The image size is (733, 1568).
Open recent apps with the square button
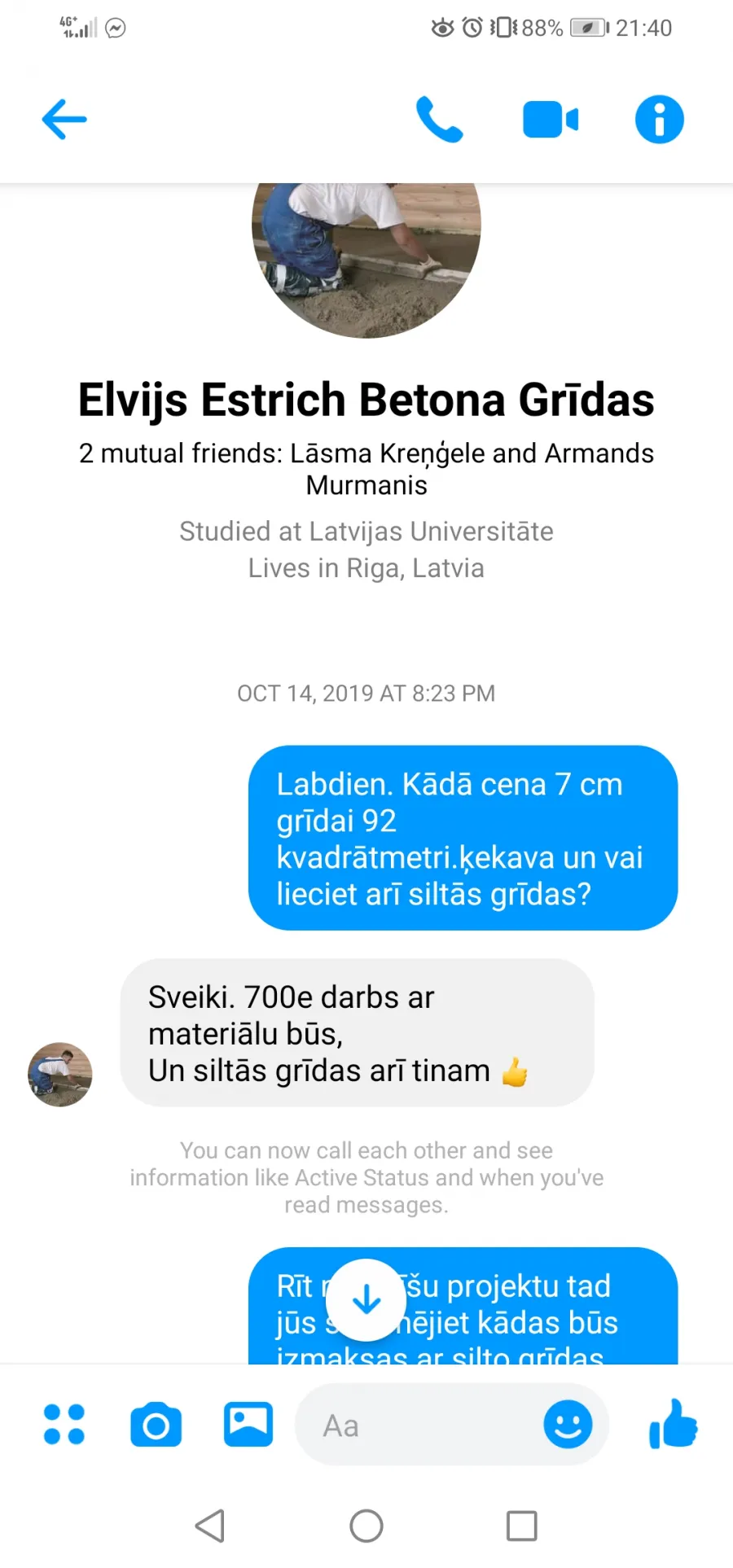point(522,1526)
